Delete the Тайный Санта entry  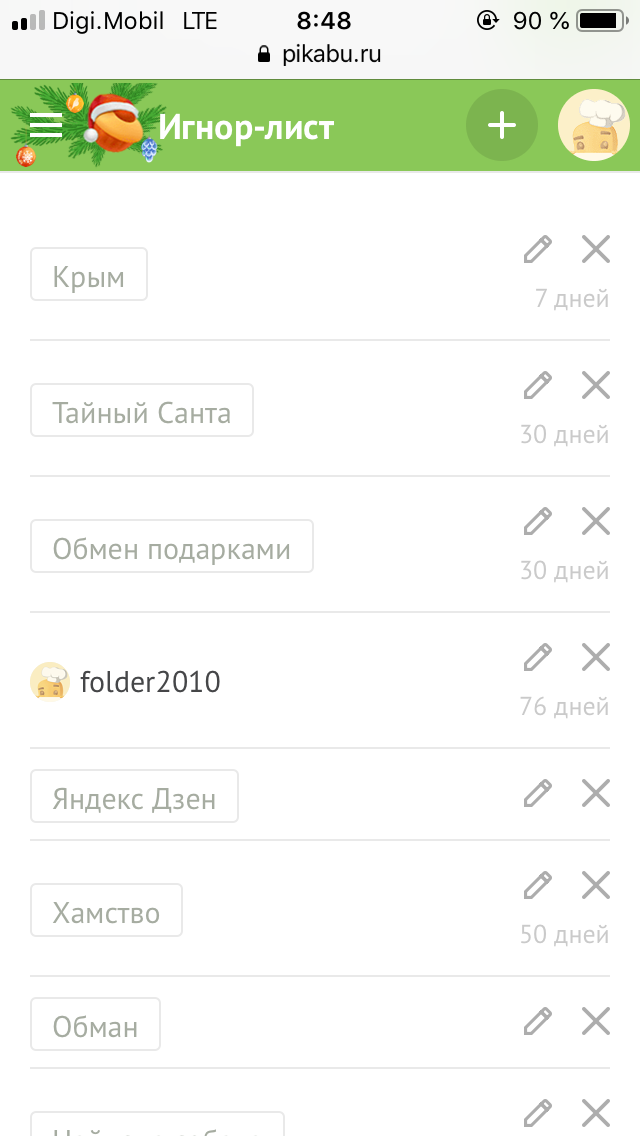click(x=596, y=385)
